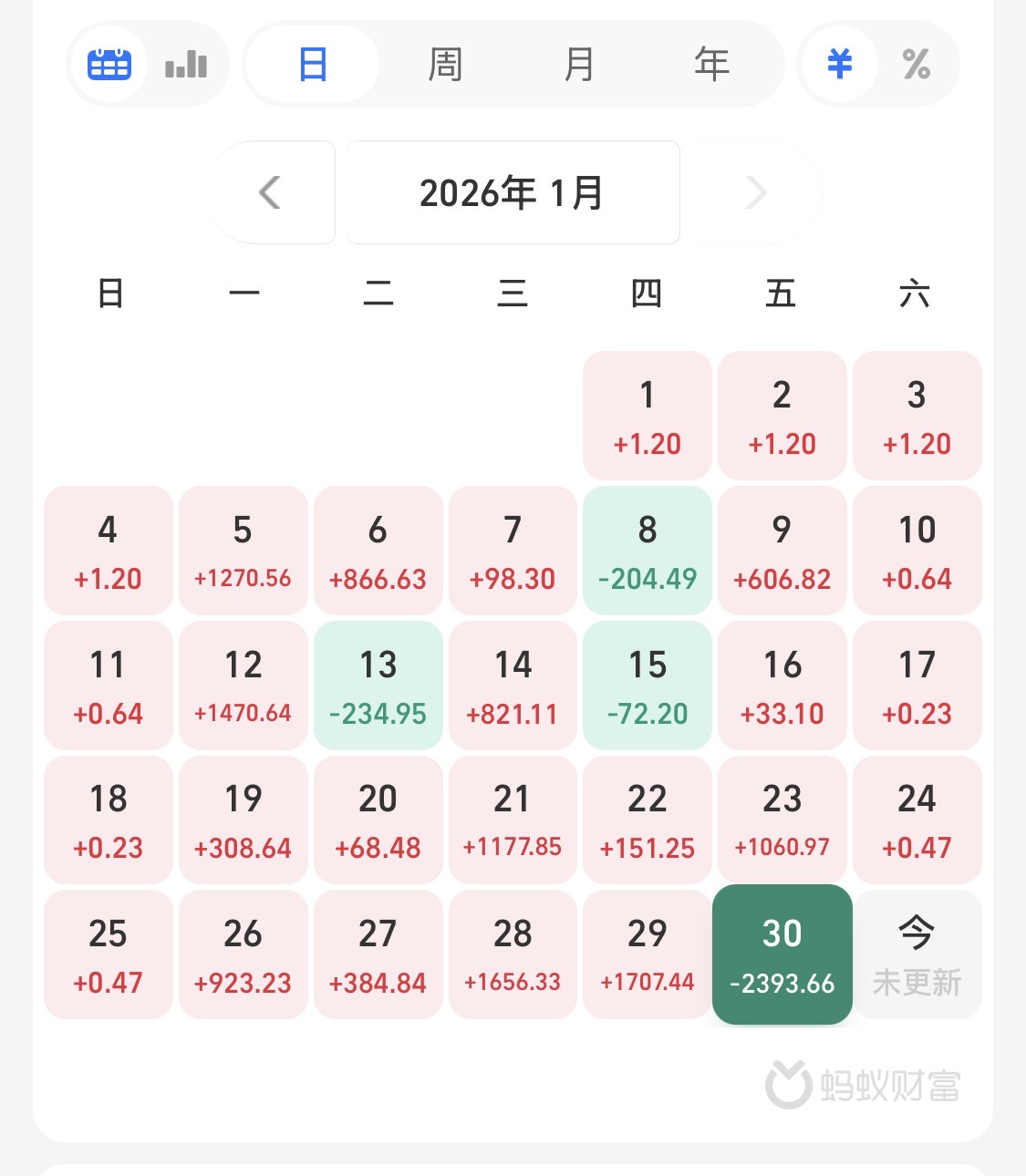This screenshot has width=1026, height=1176.
Task: Go to the next month
Action: coord(755,192)
